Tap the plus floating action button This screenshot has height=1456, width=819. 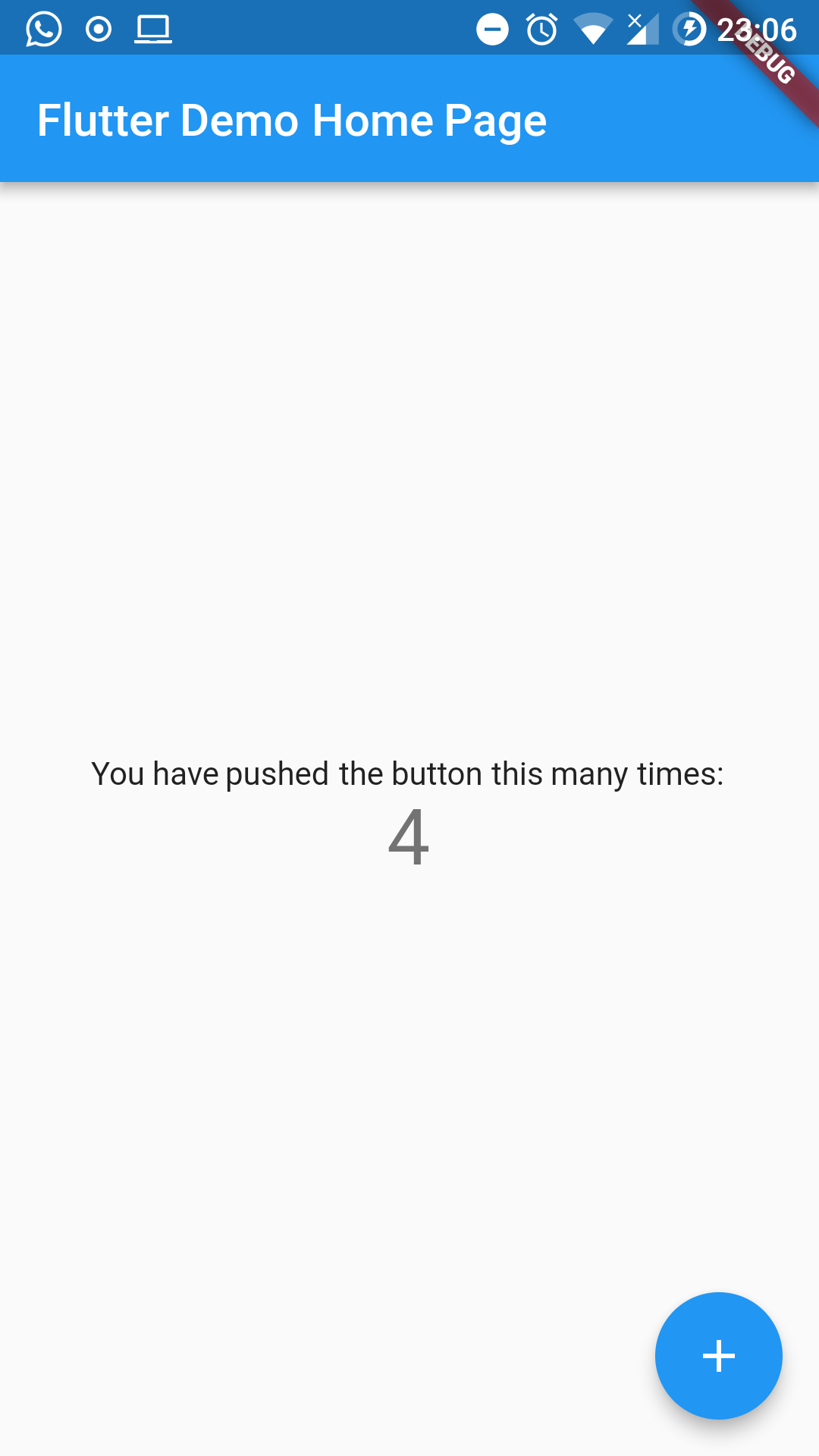(718, 1355)
